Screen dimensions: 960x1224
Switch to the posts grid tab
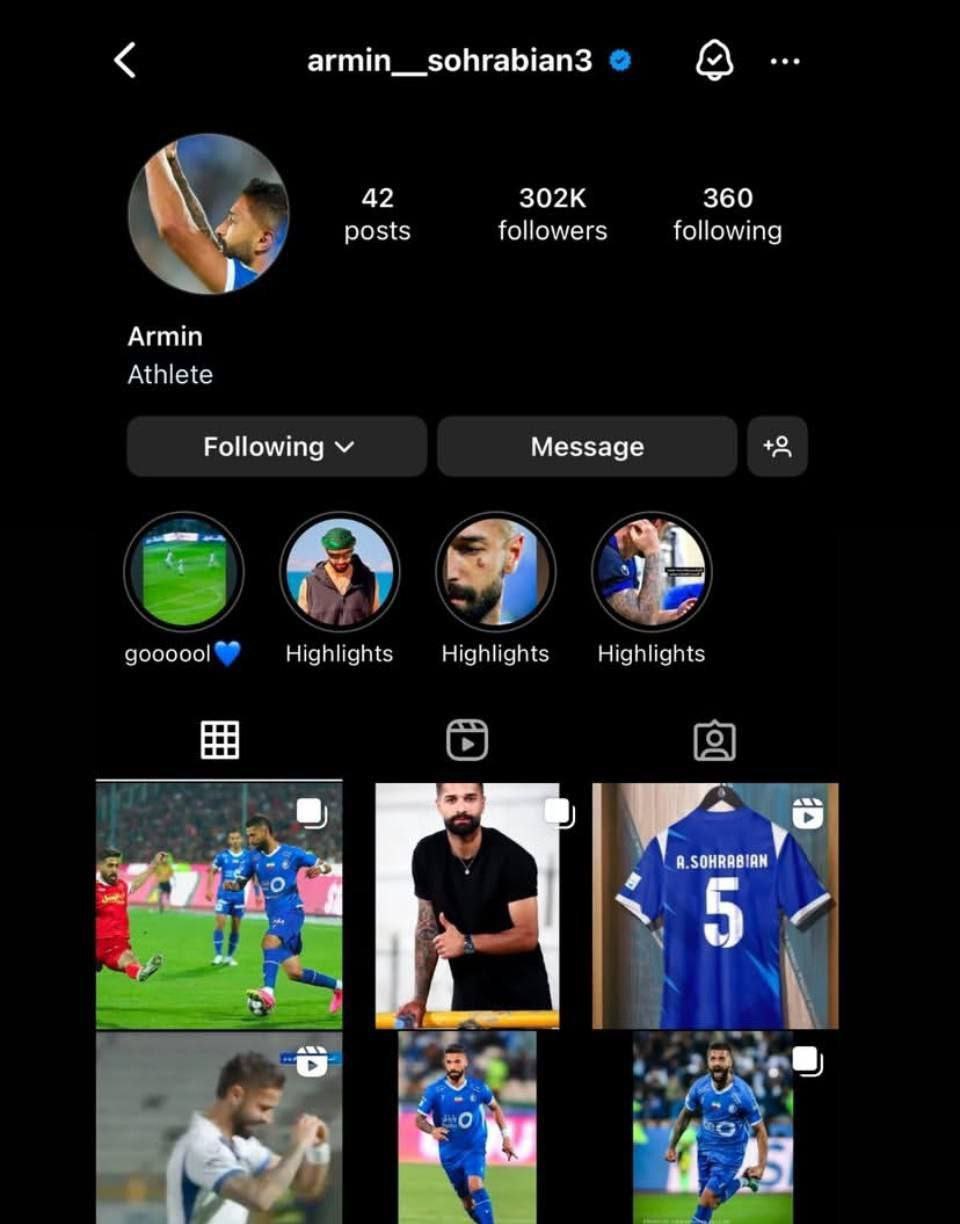[220, 740]
